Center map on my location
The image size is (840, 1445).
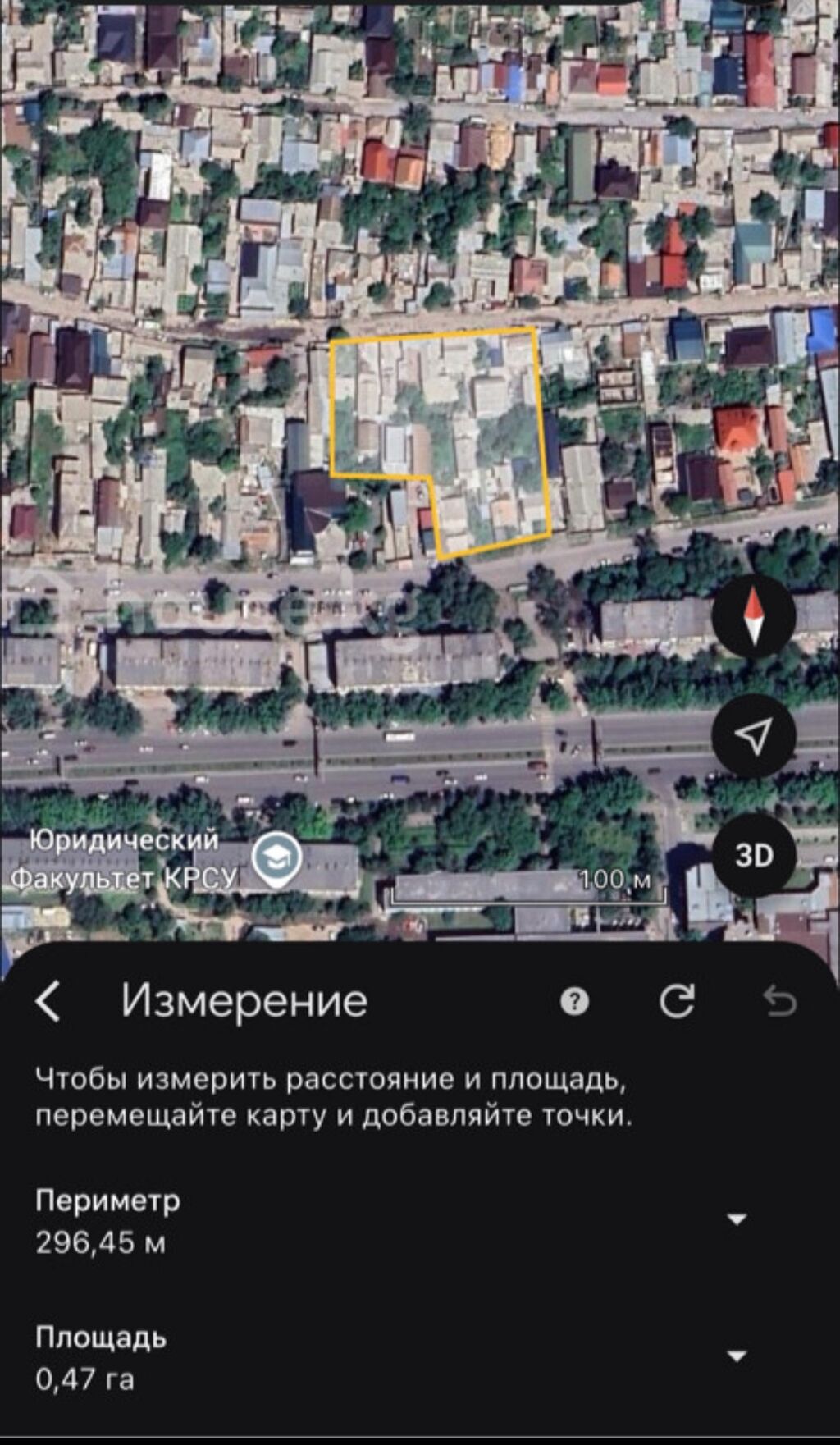754,736
